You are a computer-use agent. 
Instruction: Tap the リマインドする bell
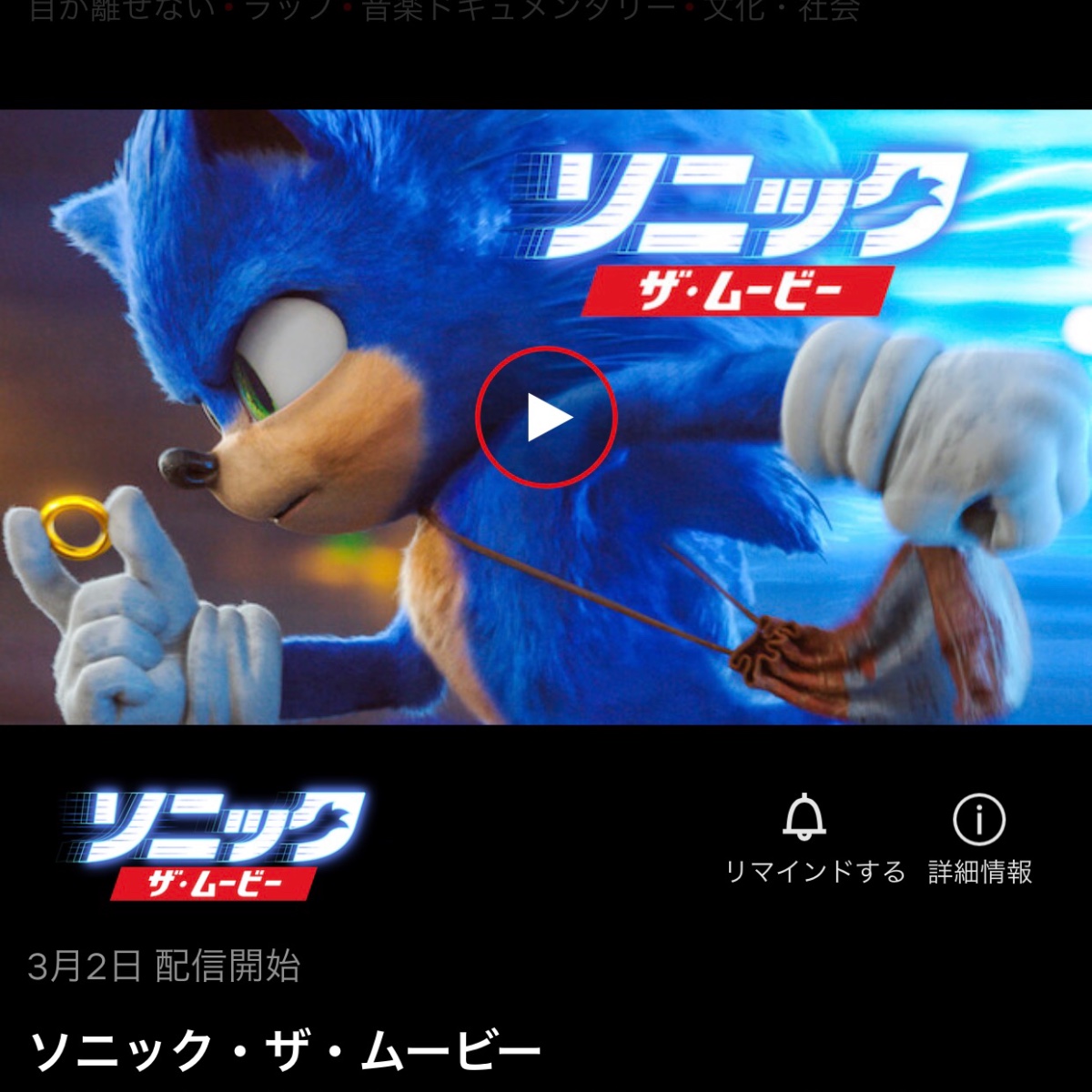804,817
